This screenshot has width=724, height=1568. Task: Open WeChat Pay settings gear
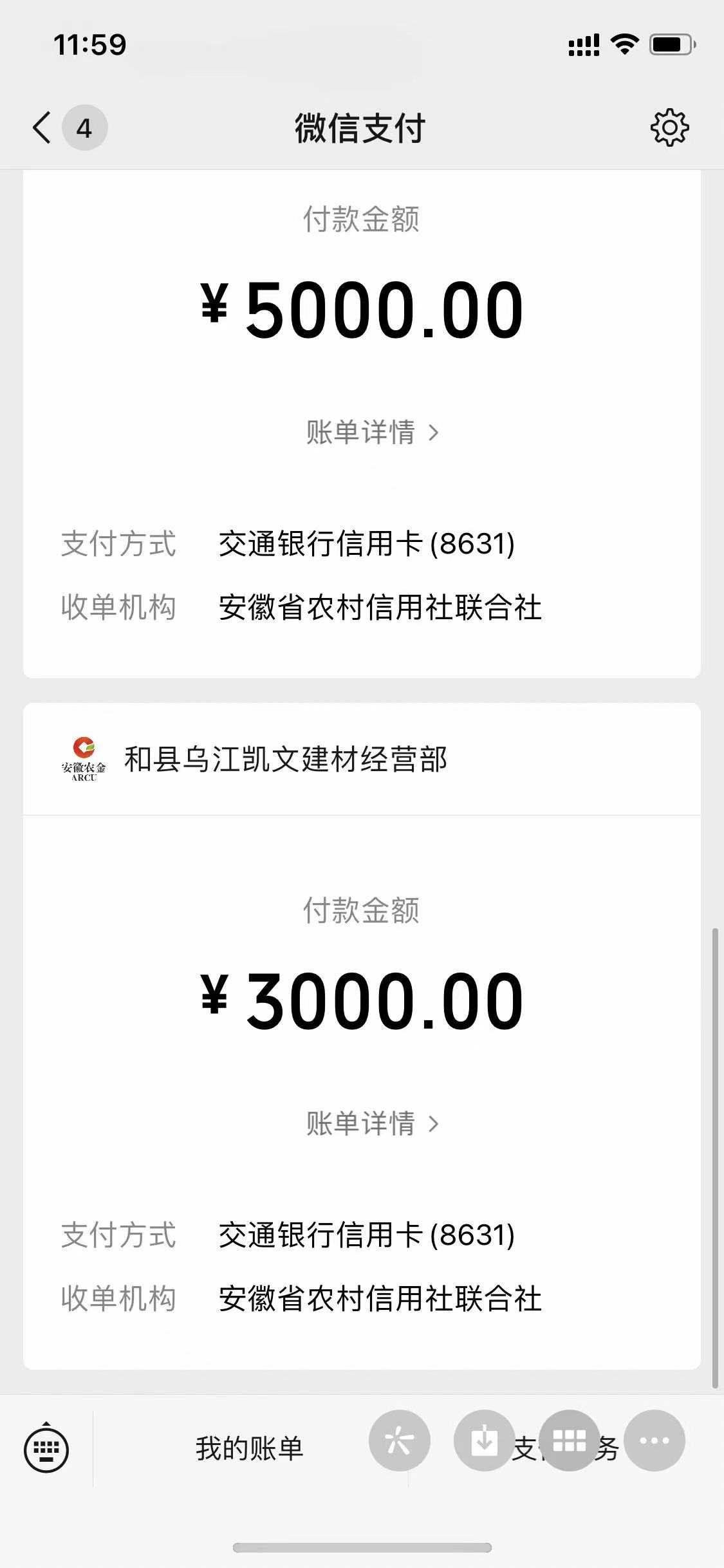coord(669,127)
